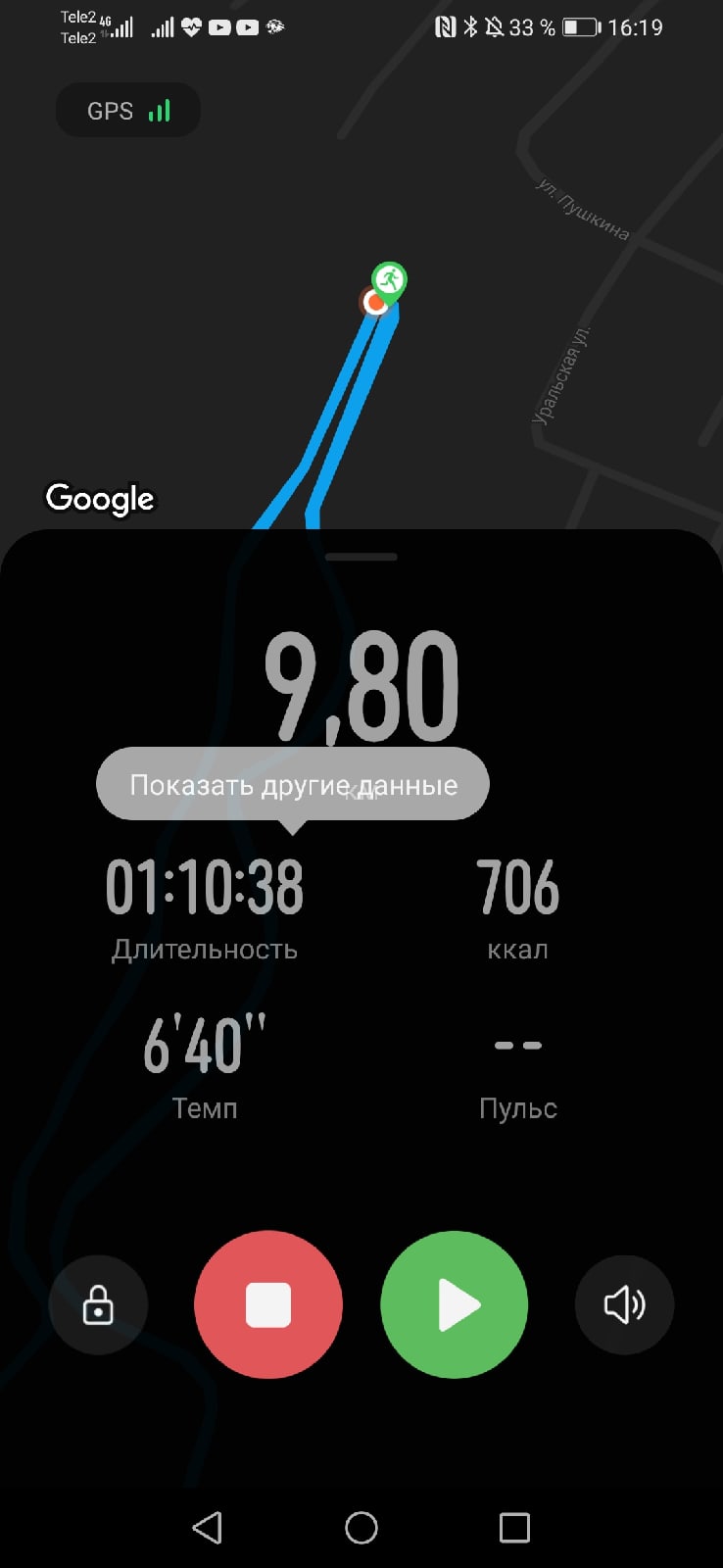Go back using the system navigation bar
723x1568 pixels.
point(207,1527)
